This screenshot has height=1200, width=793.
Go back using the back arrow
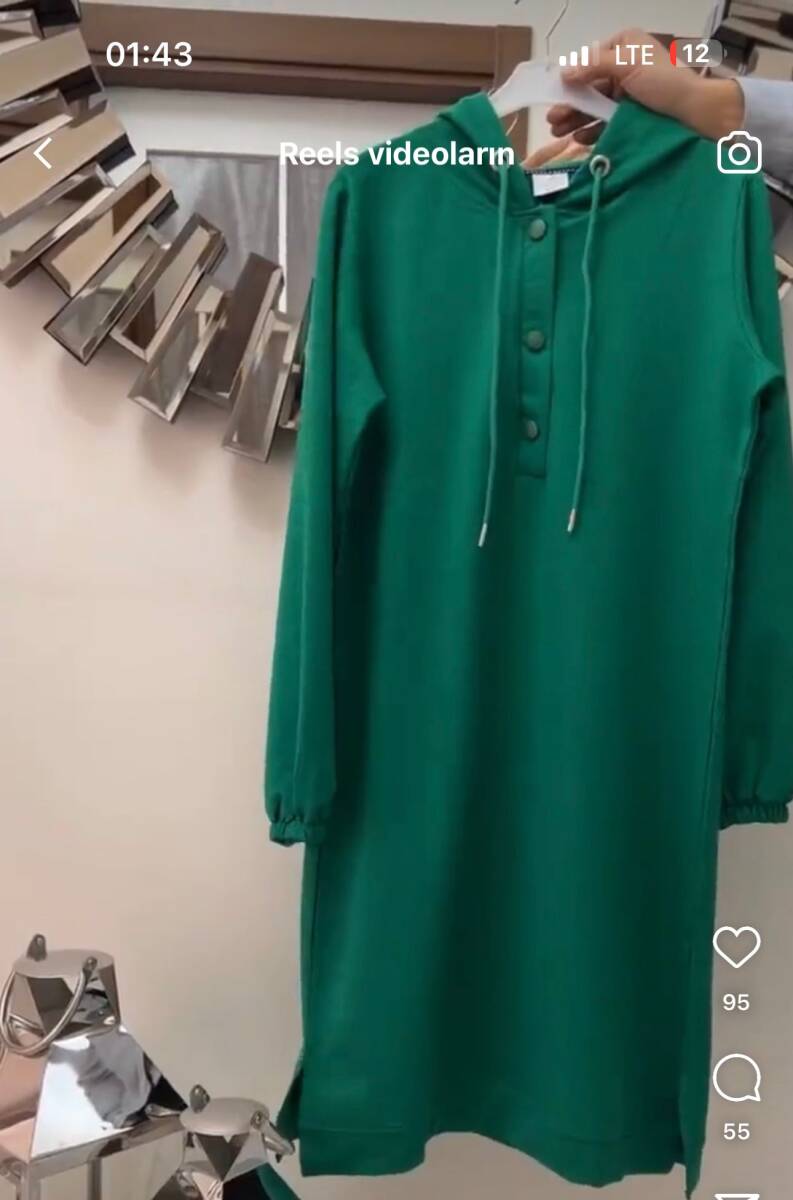click(42, 153)
